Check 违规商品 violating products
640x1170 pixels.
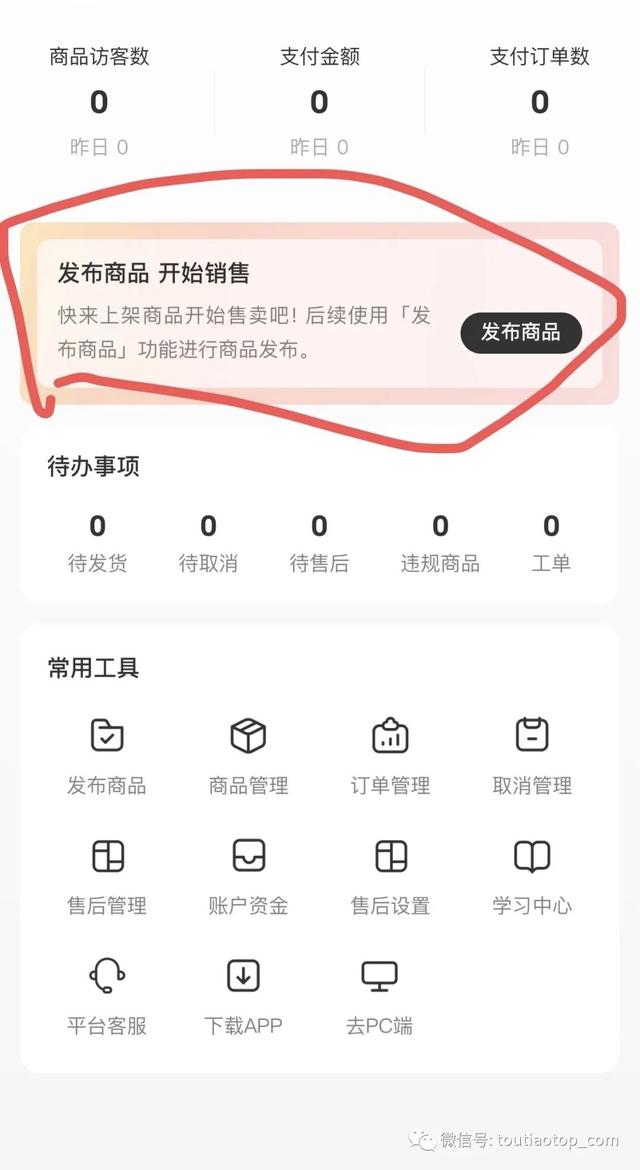pos(440,543)
